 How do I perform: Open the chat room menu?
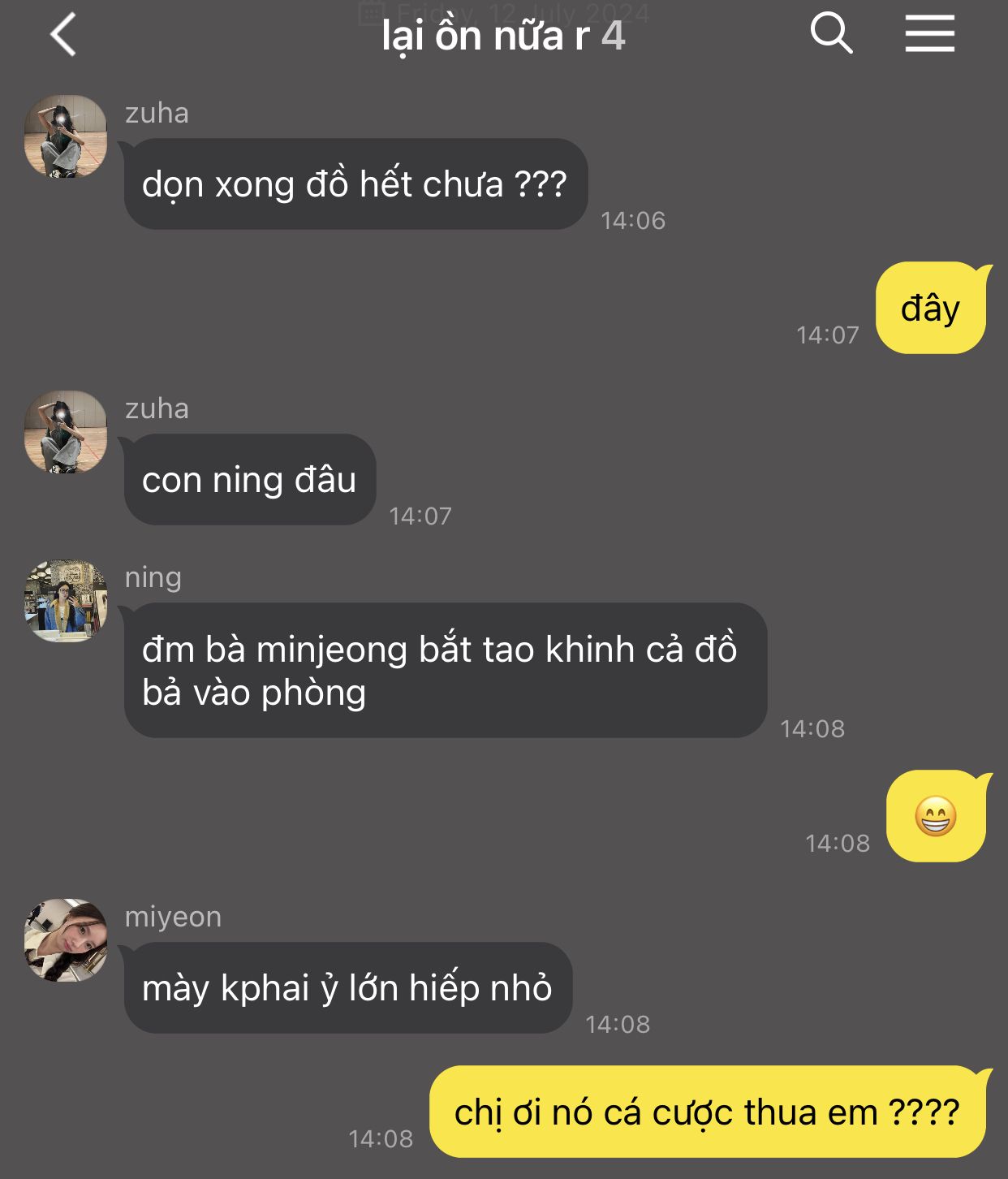(x=929, y=34)
